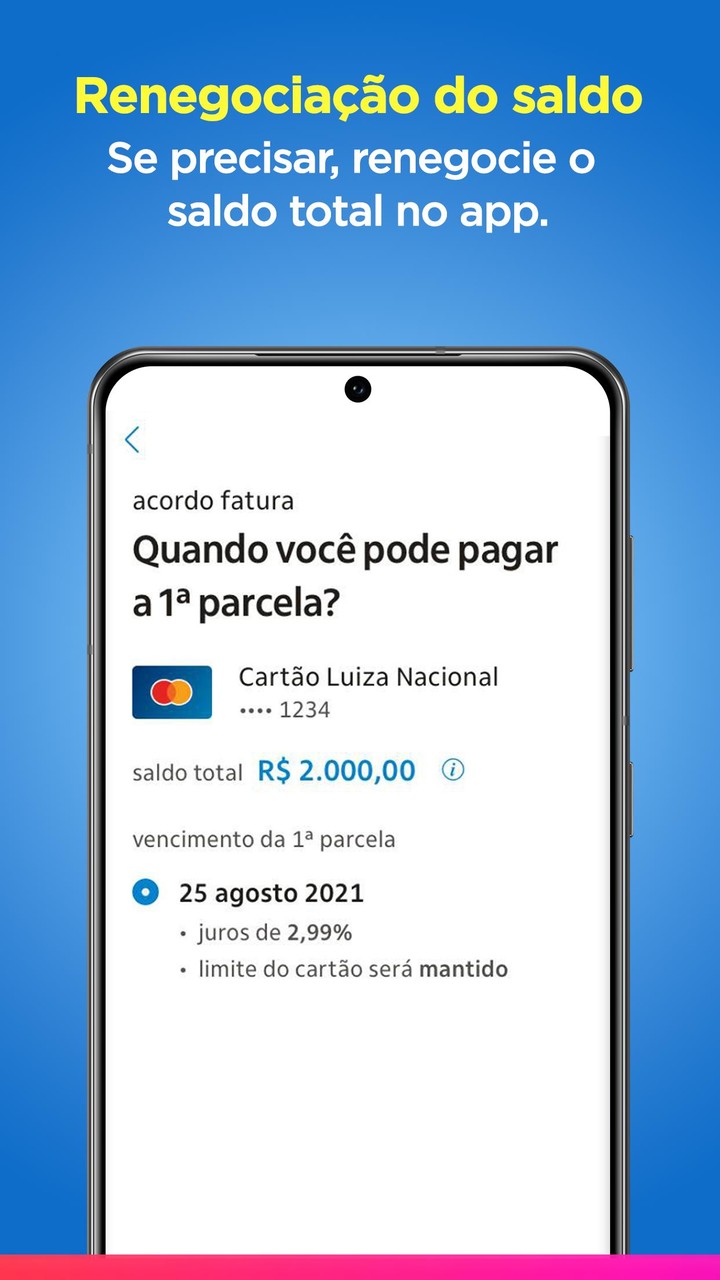Viewport: 720px width, 1280px height.
Task: Tap the overlapping circles of the card brand
Action: point(172,691)
